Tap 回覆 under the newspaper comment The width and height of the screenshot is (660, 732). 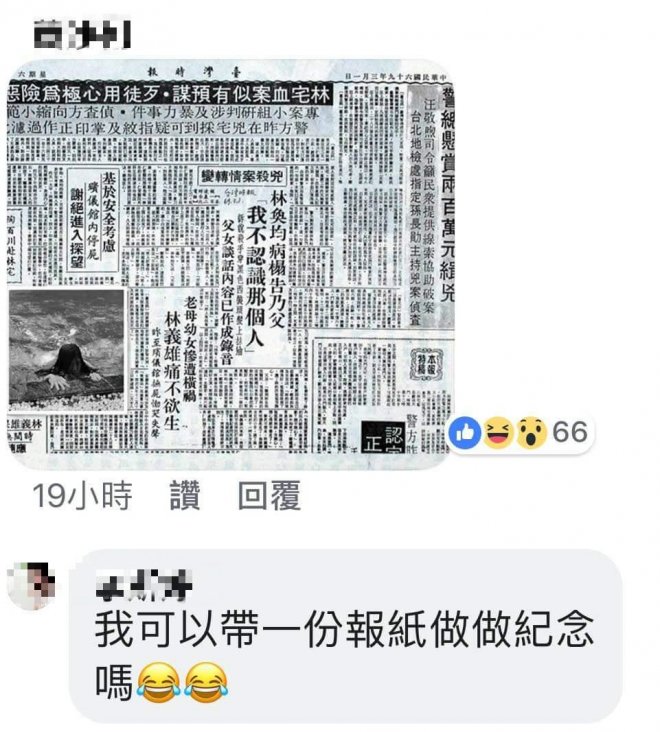click(x=267, y=496)
